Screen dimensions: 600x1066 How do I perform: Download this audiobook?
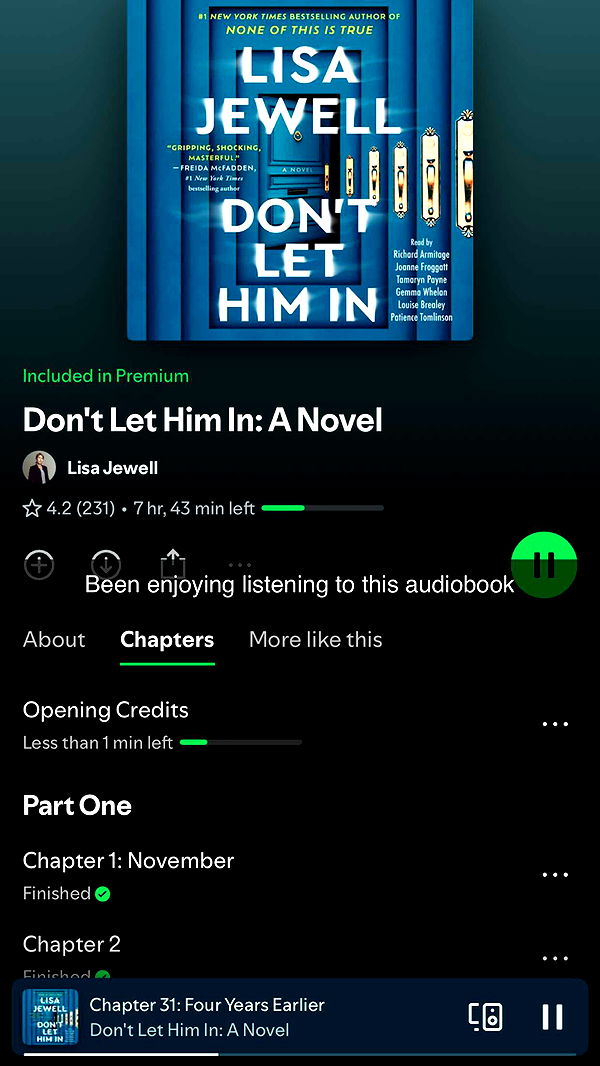coord(105,565)
